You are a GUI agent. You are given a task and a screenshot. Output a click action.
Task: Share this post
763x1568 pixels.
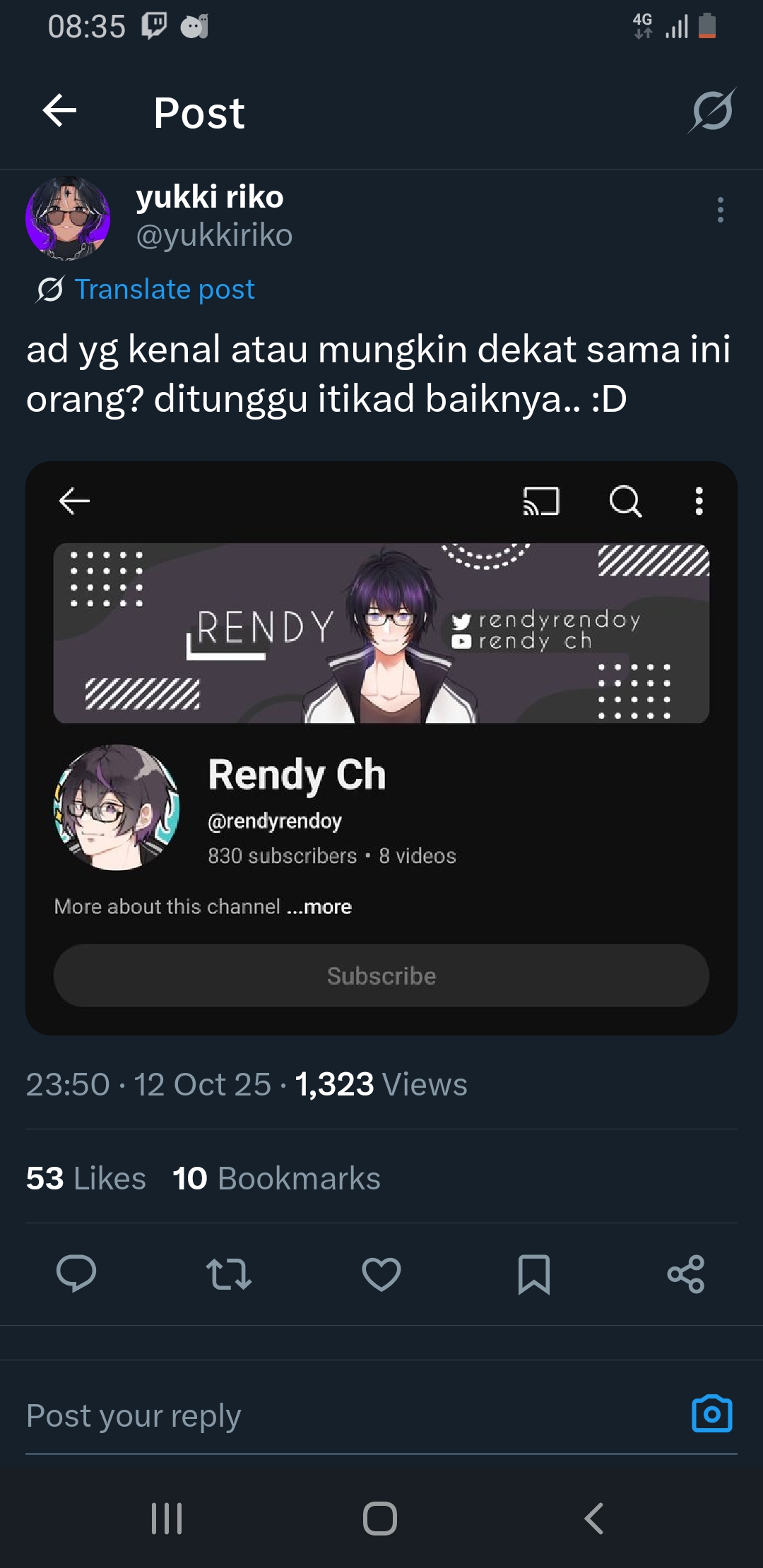click(686, 1273)
